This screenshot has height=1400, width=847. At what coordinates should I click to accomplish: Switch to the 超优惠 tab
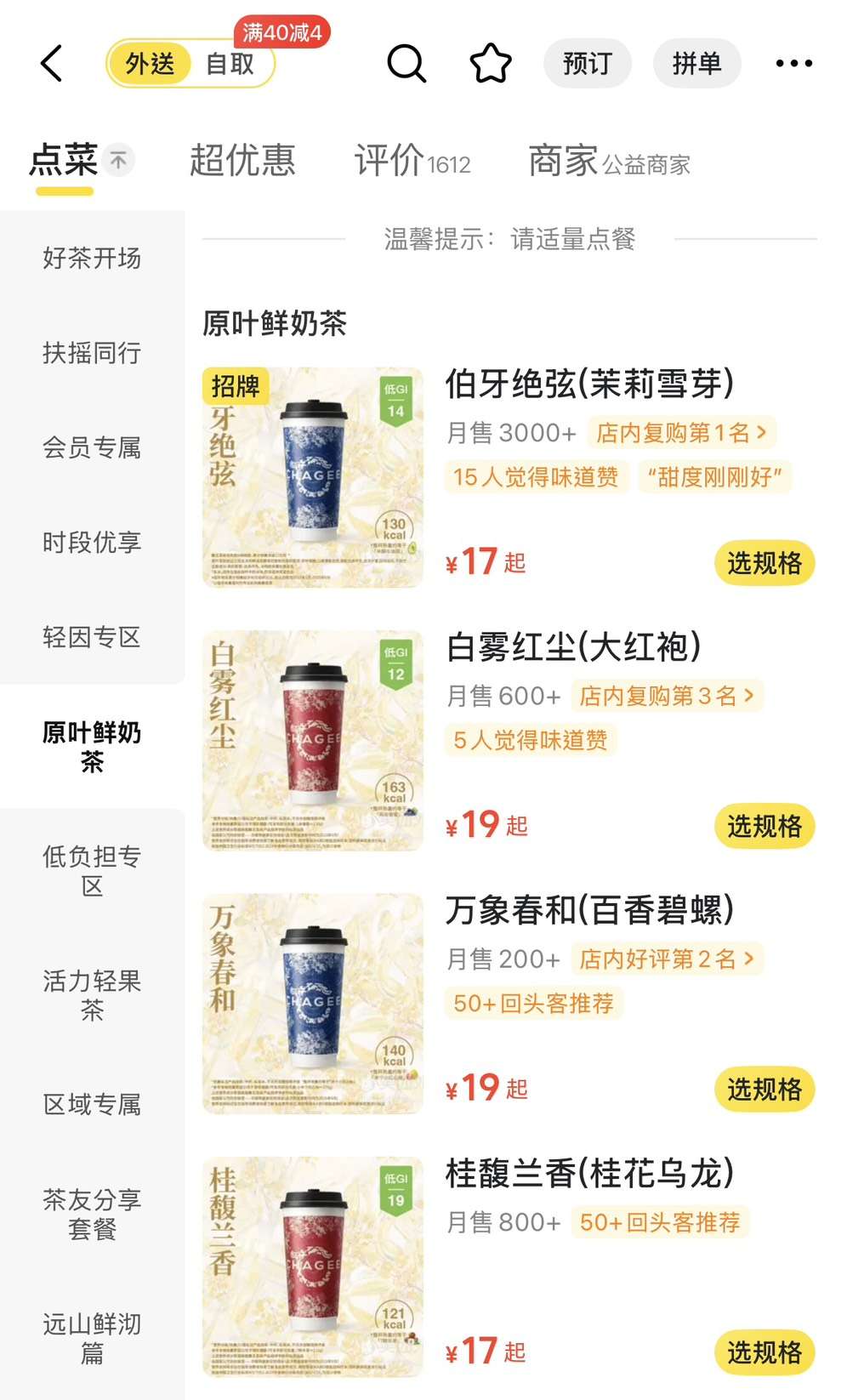tap(242, 161)
